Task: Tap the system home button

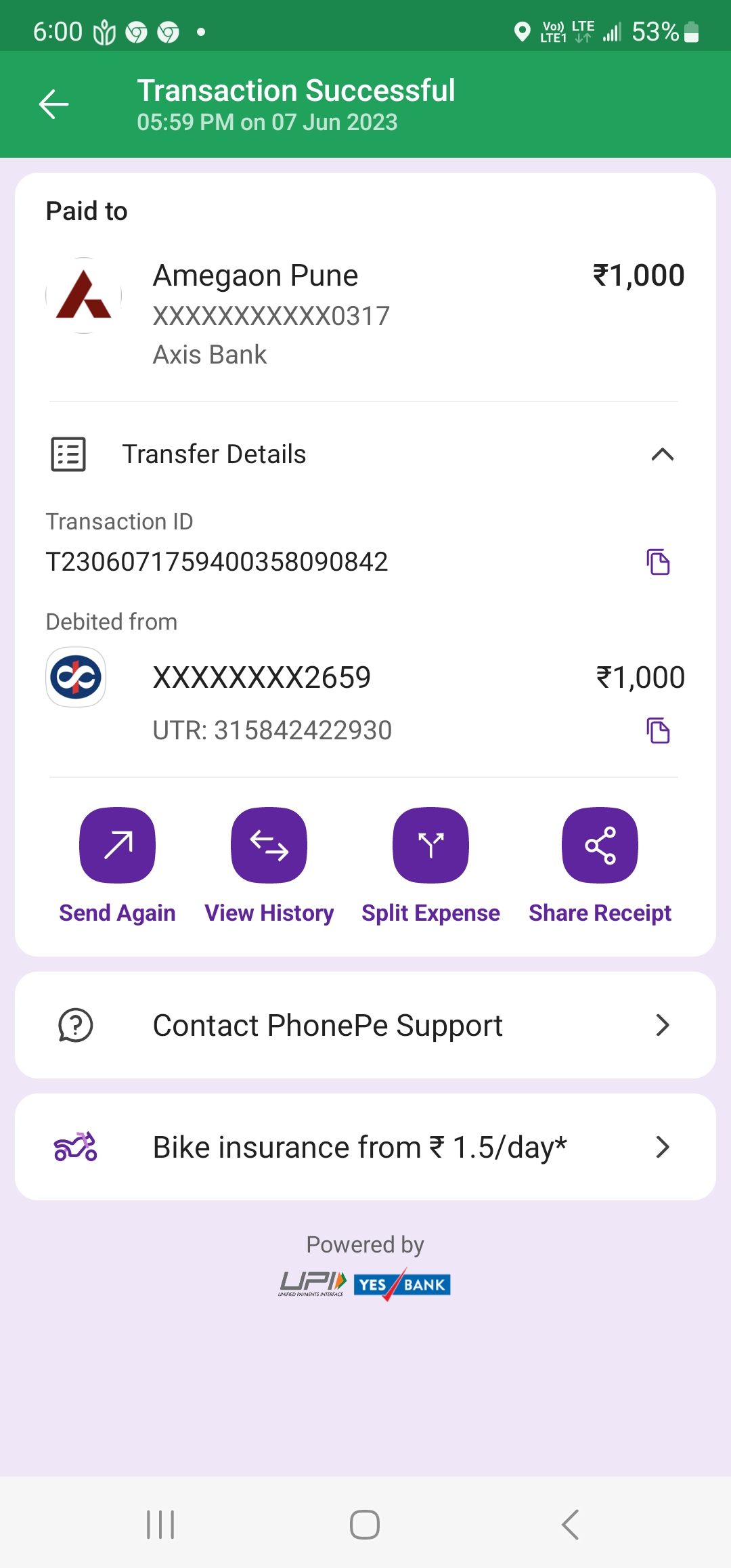Action: click(x=365, y=1525)
